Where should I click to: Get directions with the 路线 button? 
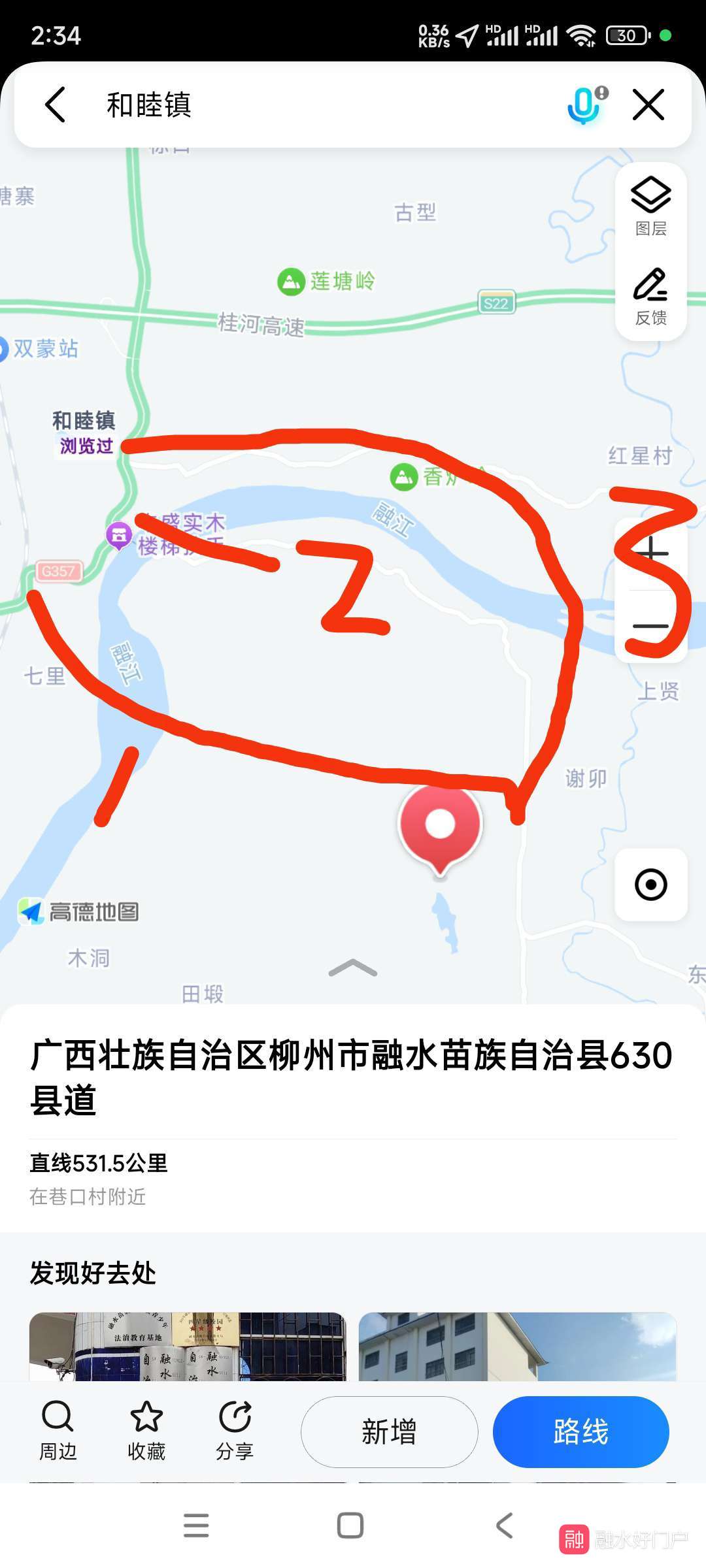(x=580, y=1431)
